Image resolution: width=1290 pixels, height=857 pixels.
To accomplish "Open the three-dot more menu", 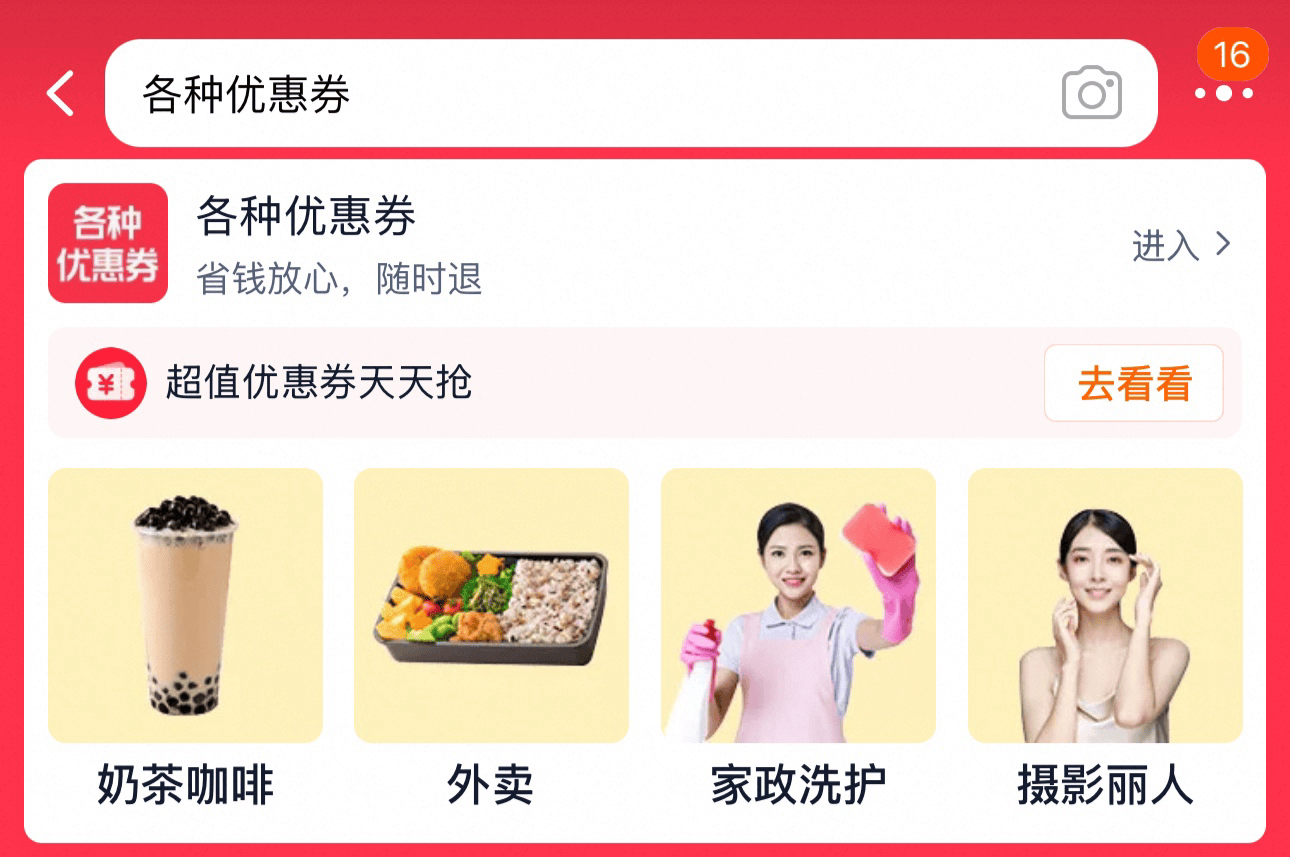I will pos(1223,93).
